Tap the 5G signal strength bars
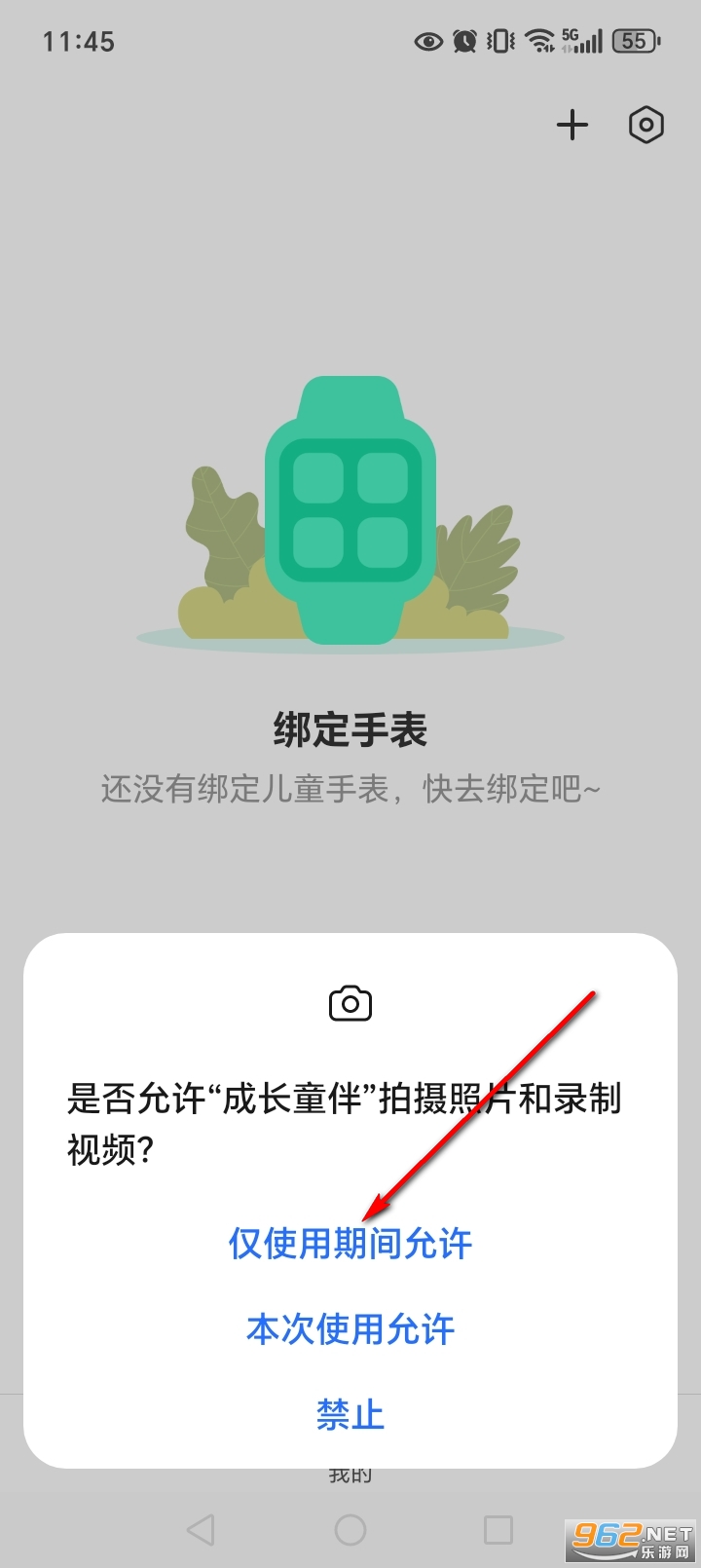The image size is (701, 1568). [x=584, y=41]
